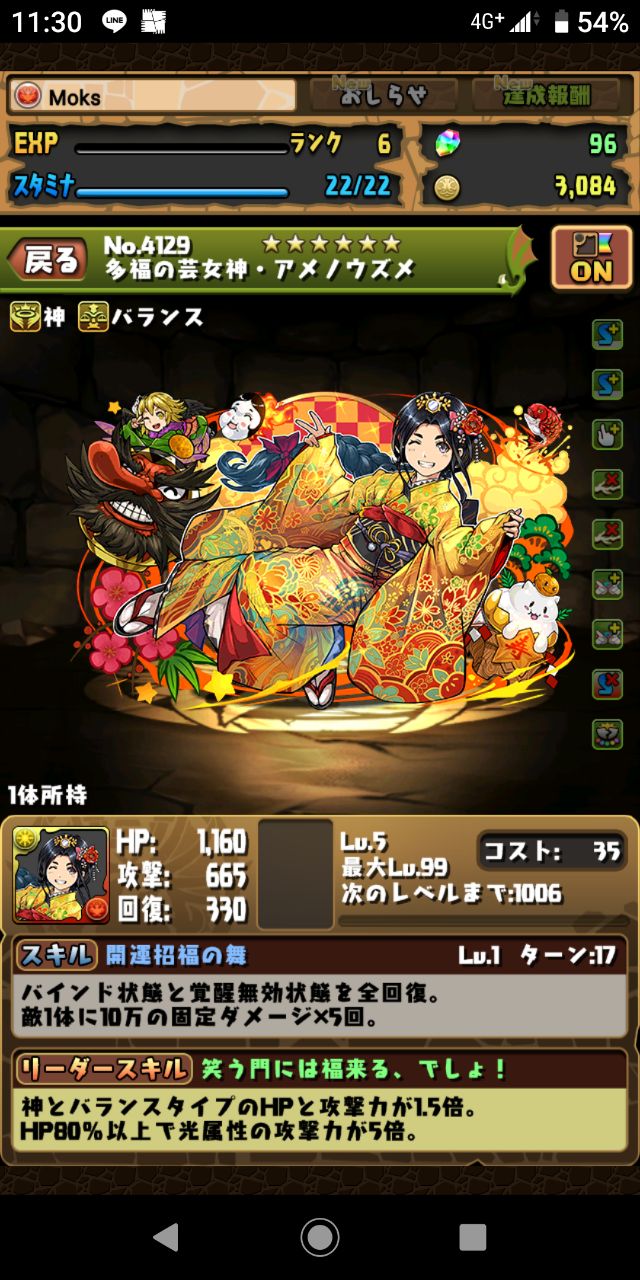Tap the monster portrait next to HP stats

[61, 875]
